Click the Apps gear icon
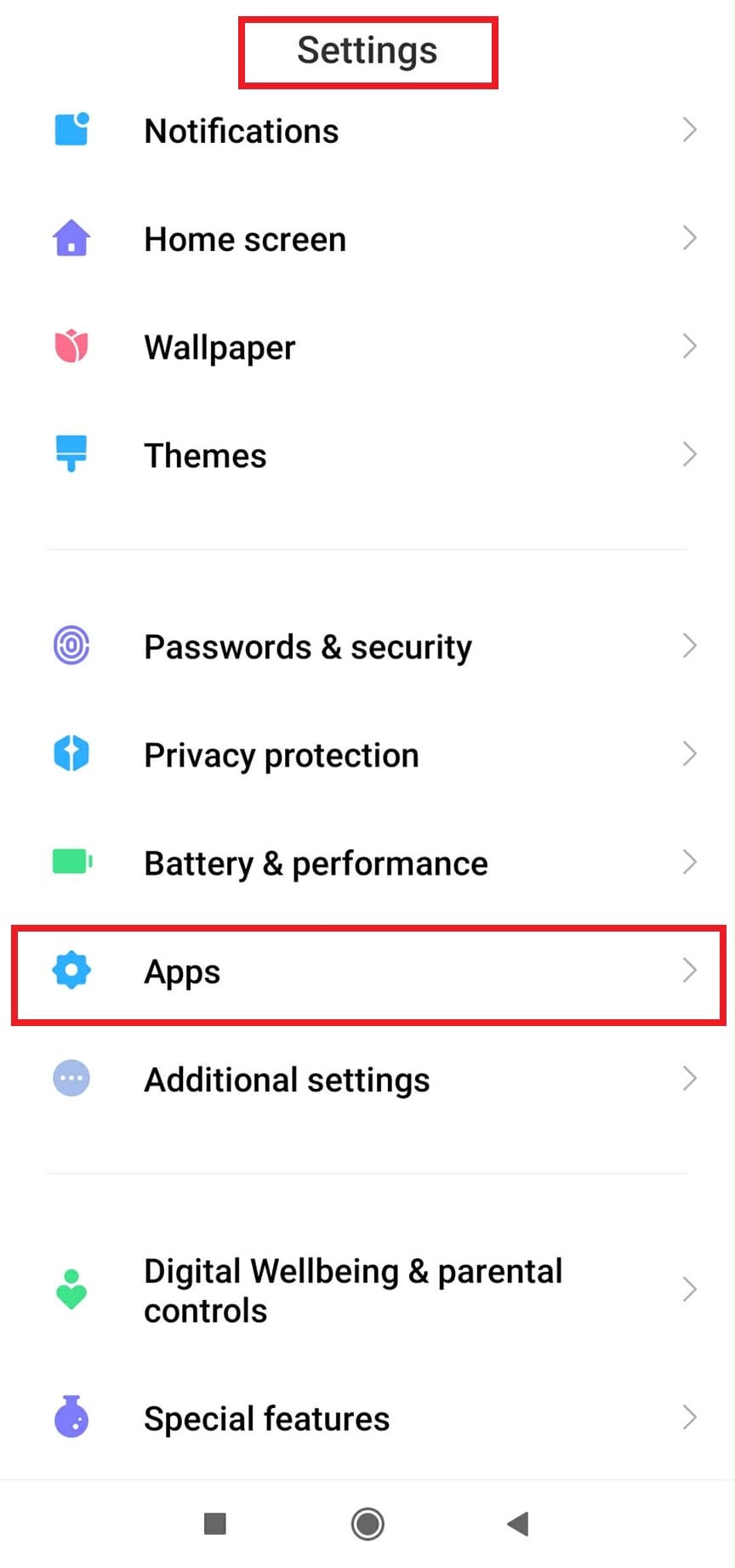The image size is (735, 1568). 71,970
